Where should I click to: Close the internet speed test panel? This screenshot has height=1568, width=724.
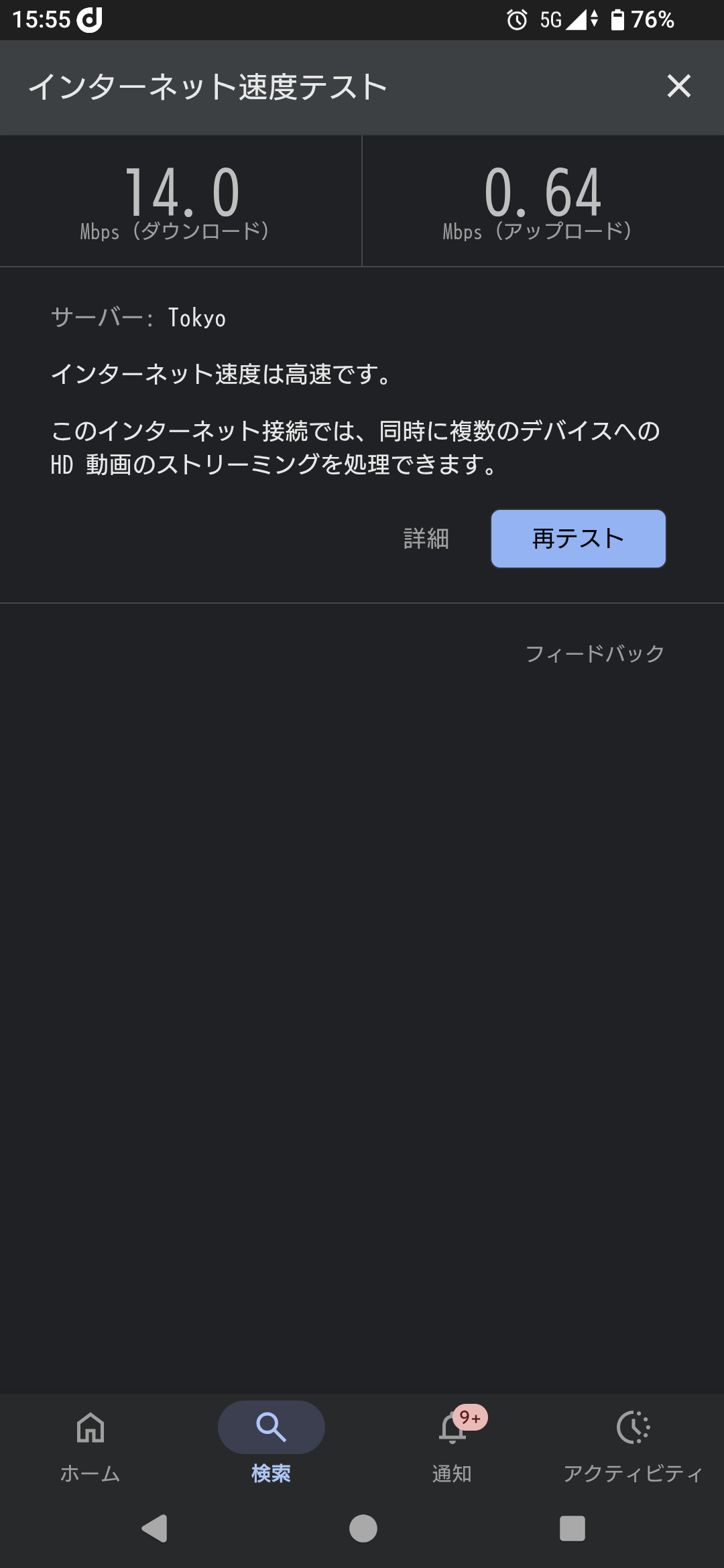[678, 86]
